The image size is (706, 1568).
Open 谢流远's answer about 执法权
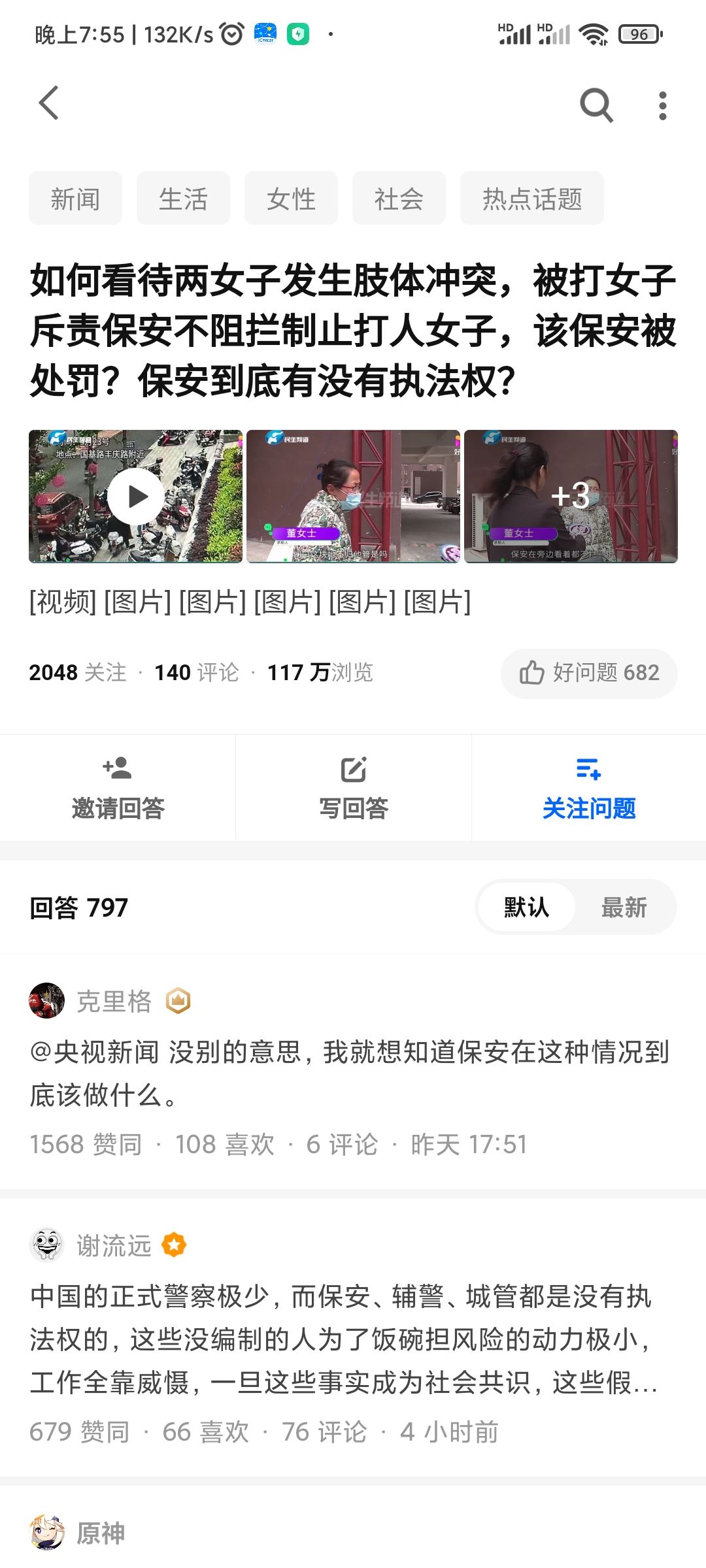point(343,1339)
